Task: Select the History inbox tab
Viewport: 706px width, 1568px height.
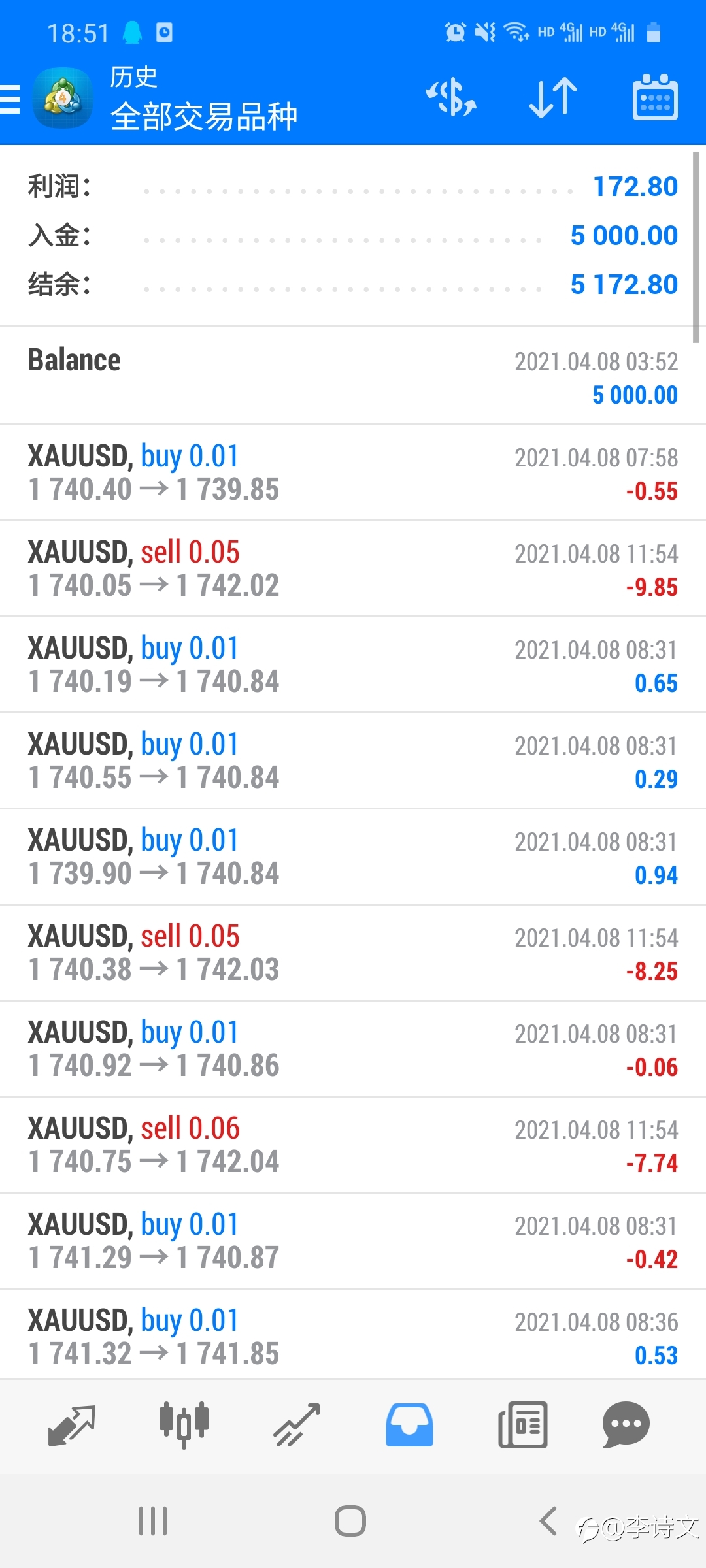Action: 409,1425
